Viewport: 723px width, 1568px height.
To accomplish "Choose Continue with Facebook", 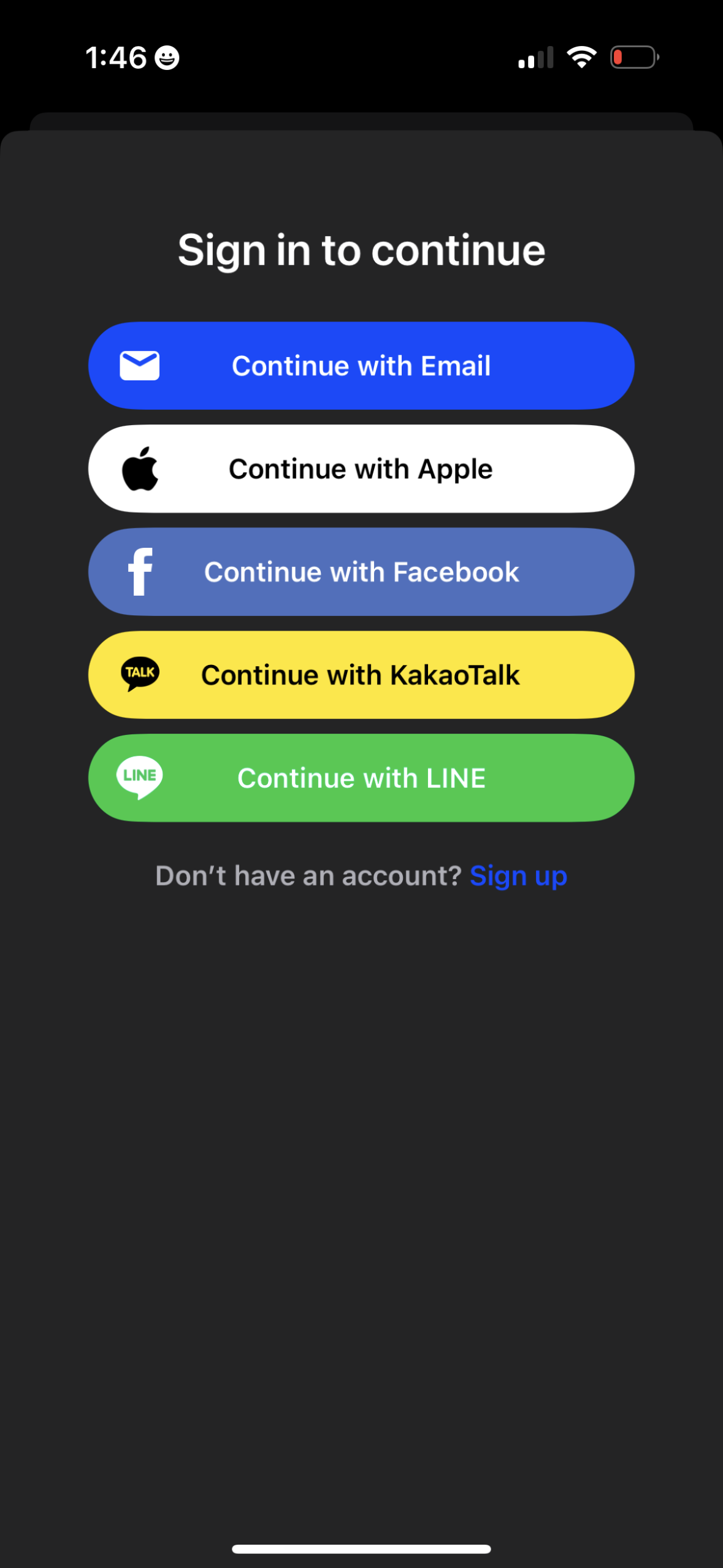I will tap(361, 571).
